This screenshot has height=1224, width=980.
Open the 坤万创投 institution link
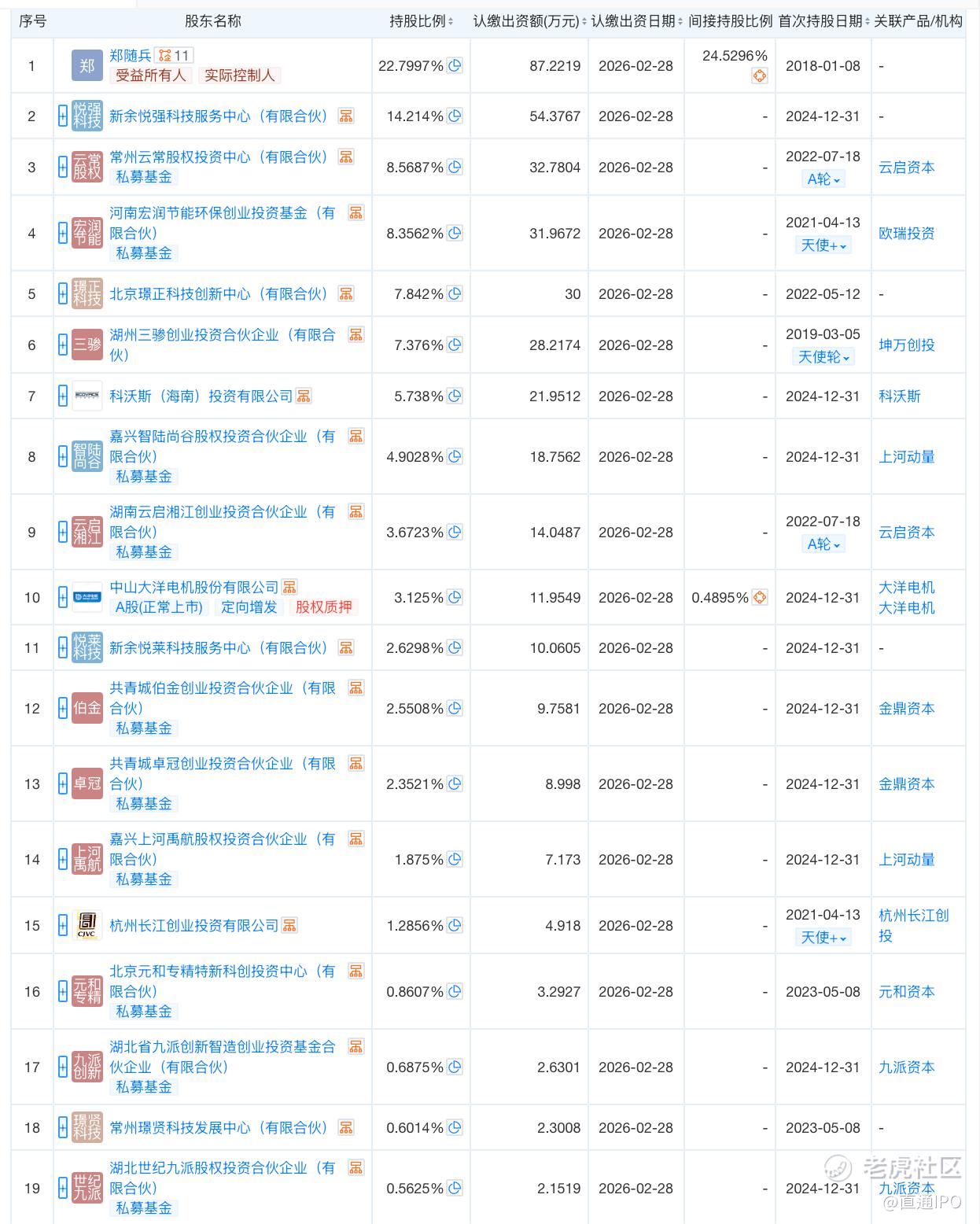[907, 345]
